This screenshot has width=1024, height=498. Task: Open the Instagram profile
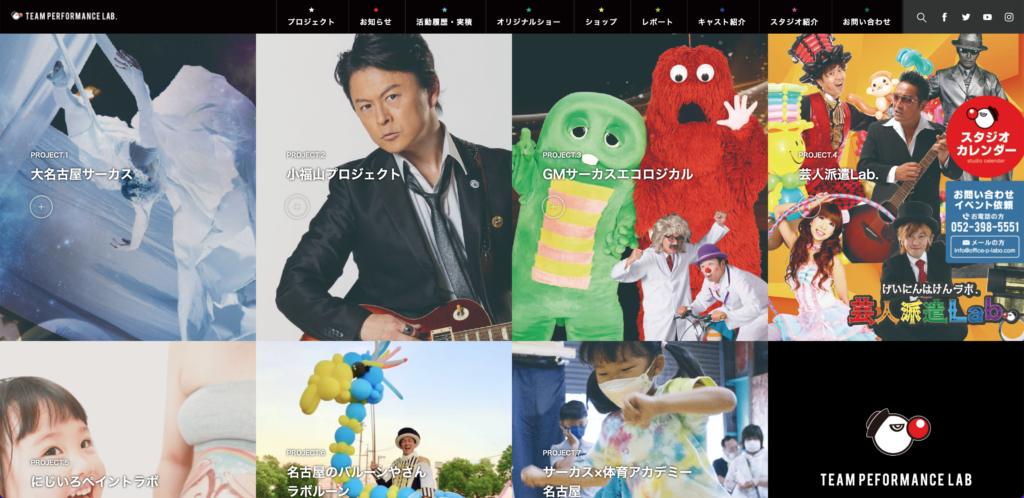1008,17
